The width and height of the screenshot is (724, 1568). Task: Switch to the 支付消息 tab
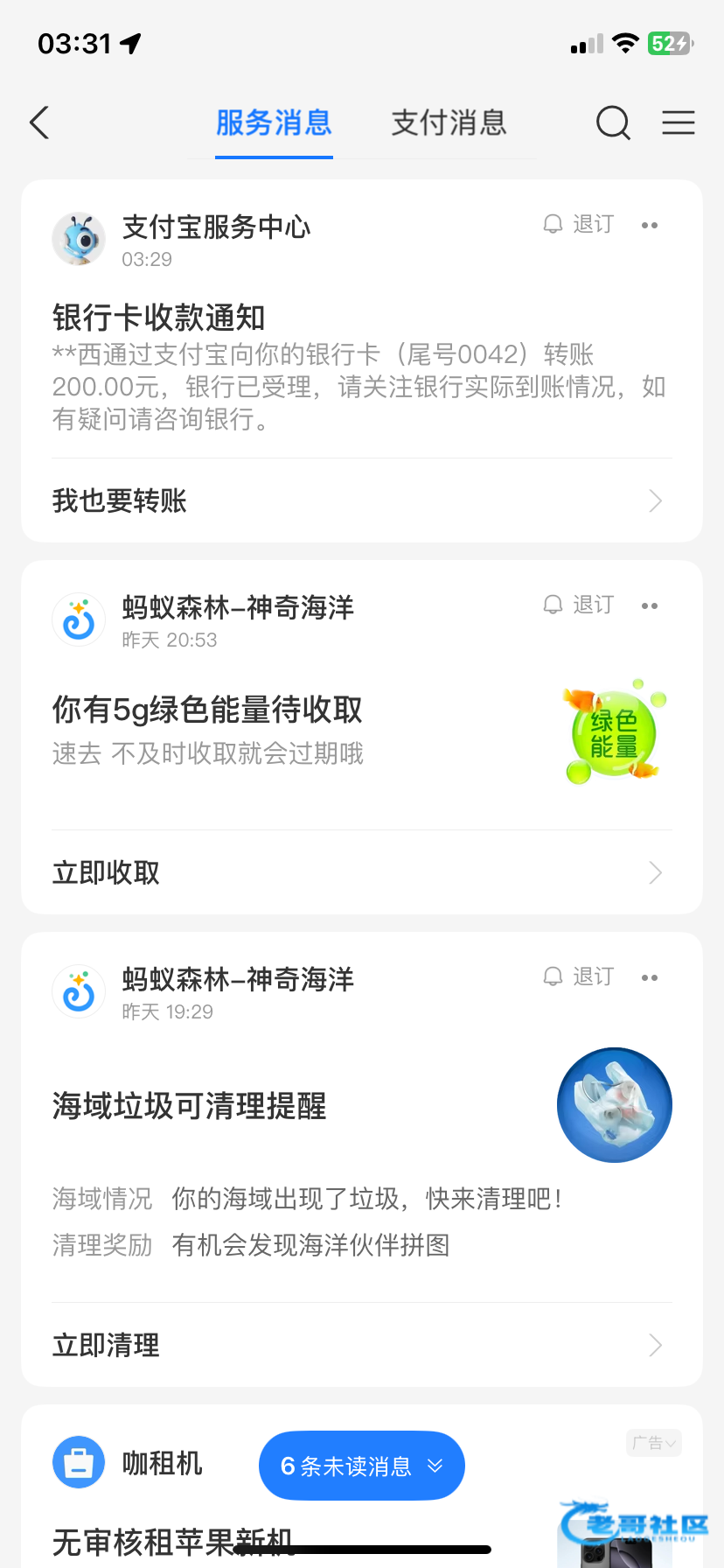[449, 123]
